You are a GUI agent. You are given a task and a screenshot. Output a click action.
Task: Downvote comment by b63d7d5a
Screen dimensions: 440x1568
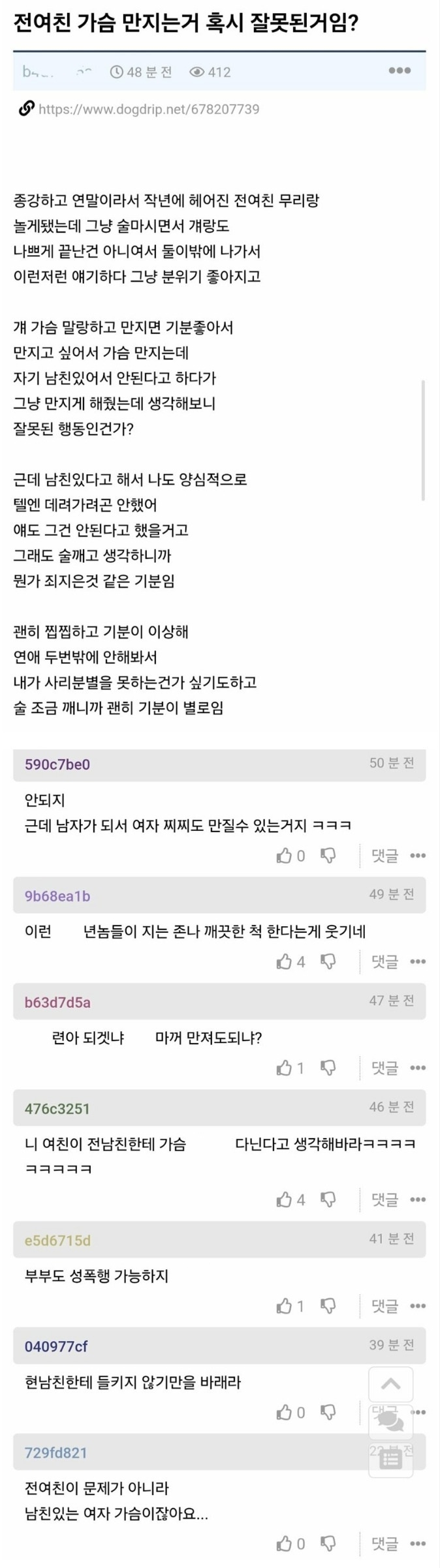pyautogui.click(x=328, y=1068)
